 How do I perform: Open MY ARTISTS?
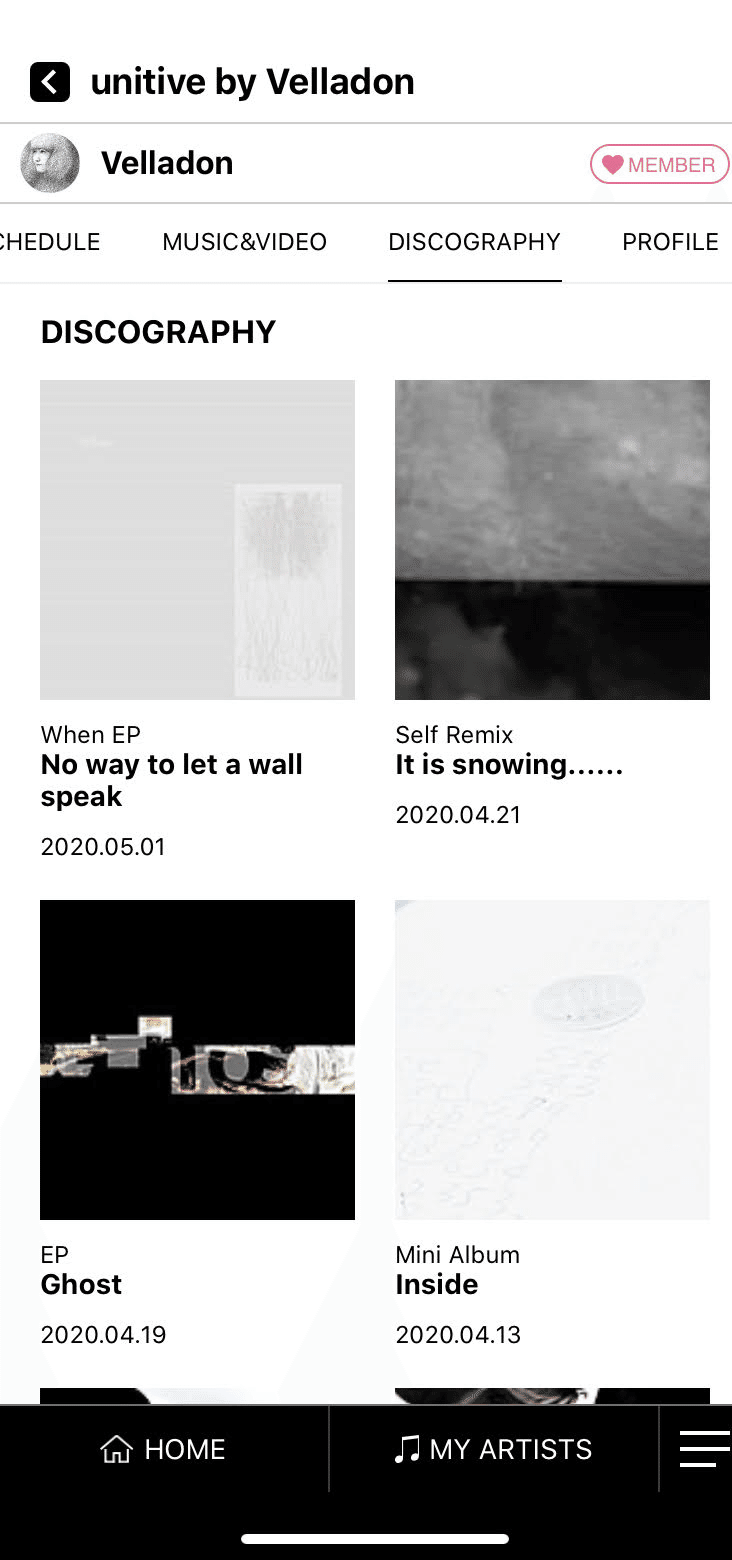(x=493, y=1449)
